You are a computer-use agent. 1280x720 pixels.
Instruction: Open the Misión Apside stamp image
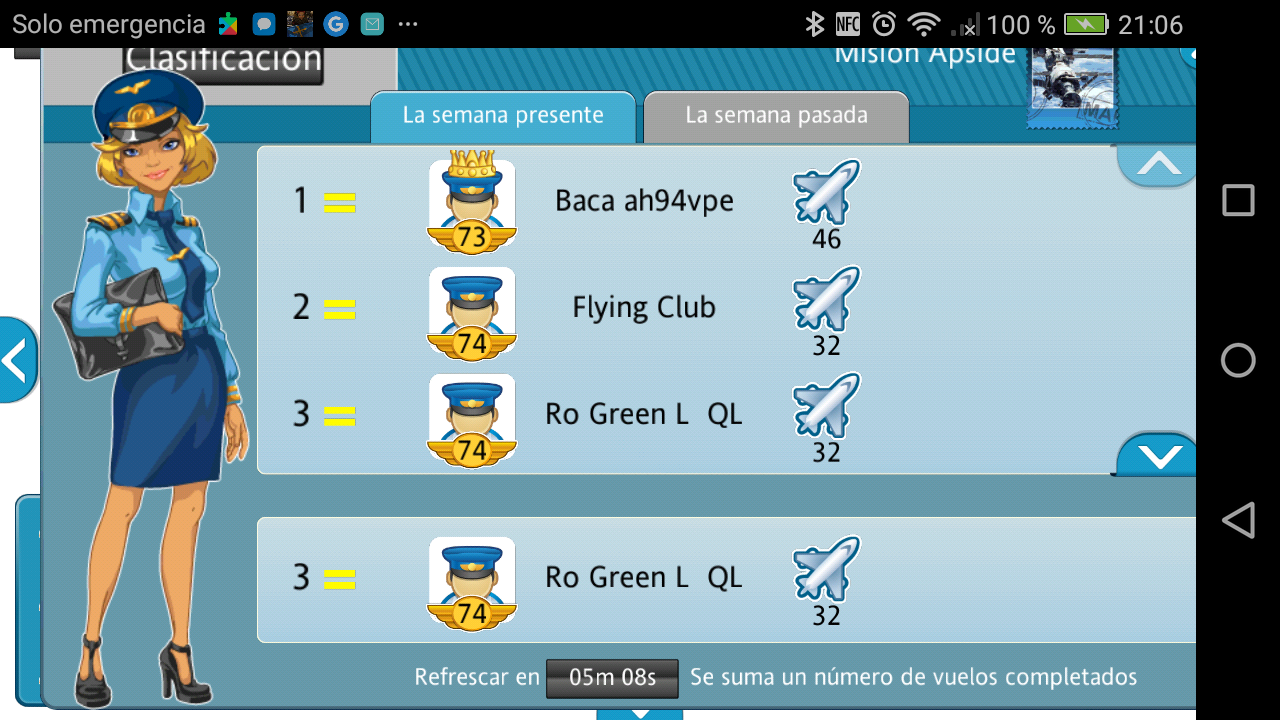tap(1072, 86)
